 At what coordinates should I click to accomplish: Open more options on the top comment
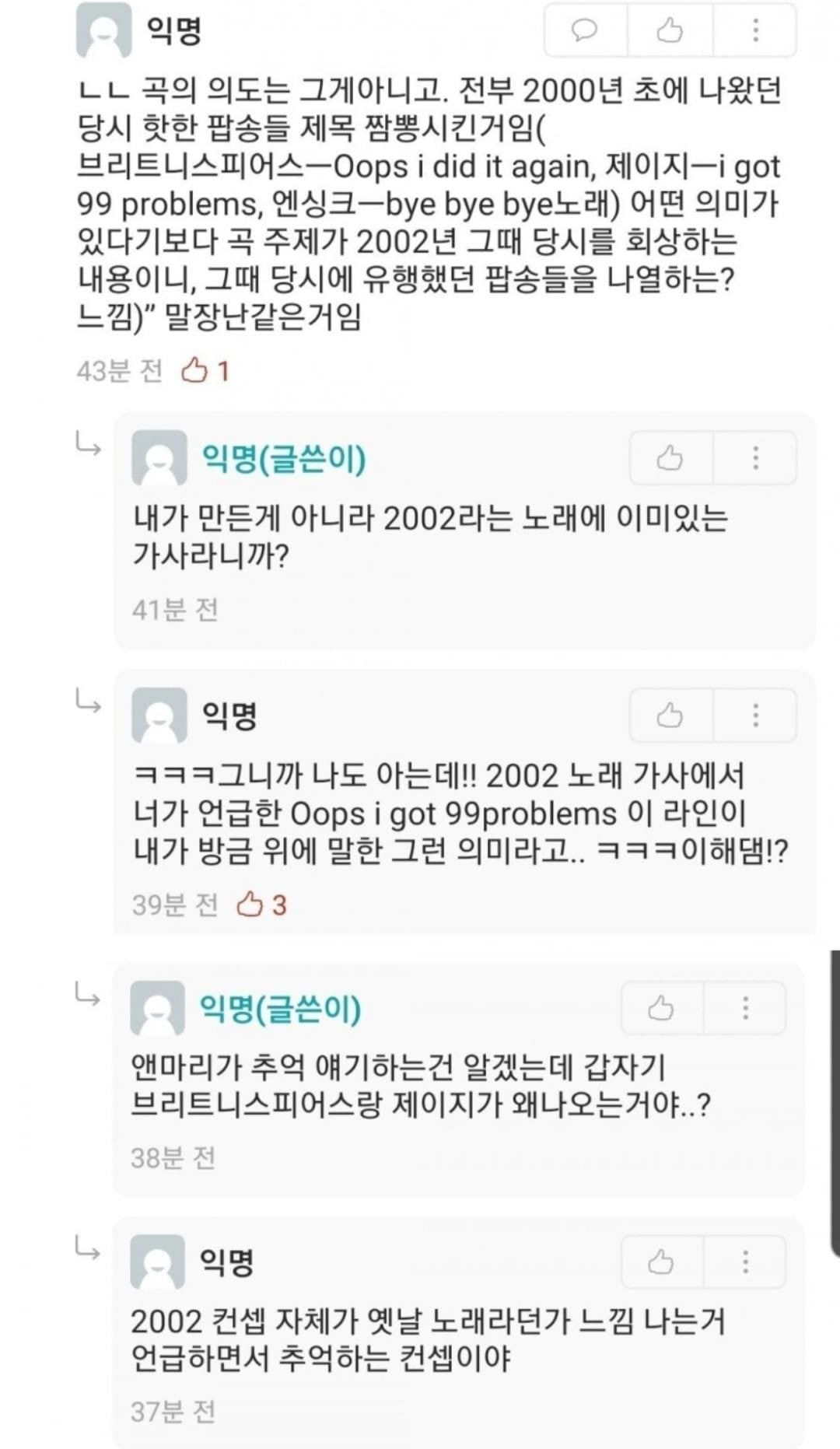755,30
